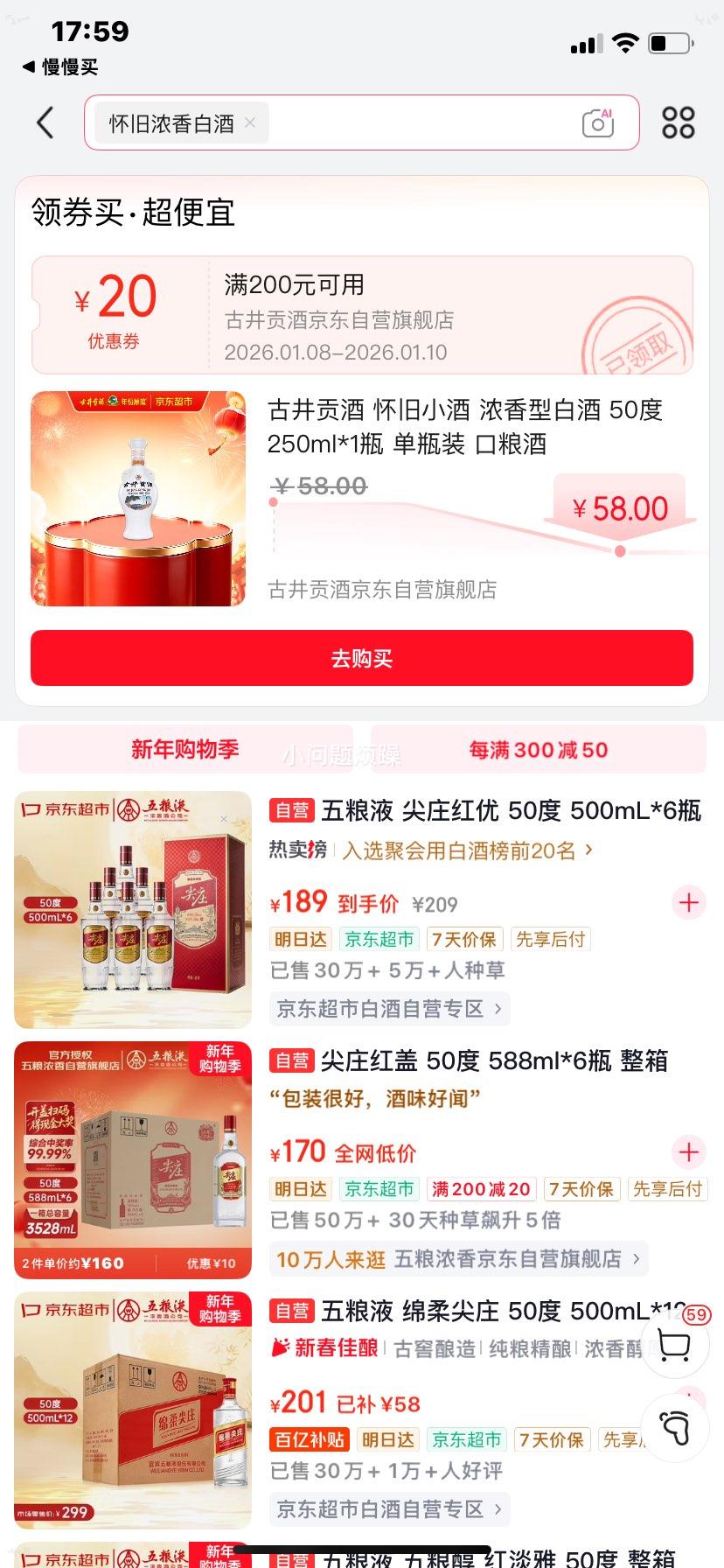Open the grid menu at top right

(678, 123)
